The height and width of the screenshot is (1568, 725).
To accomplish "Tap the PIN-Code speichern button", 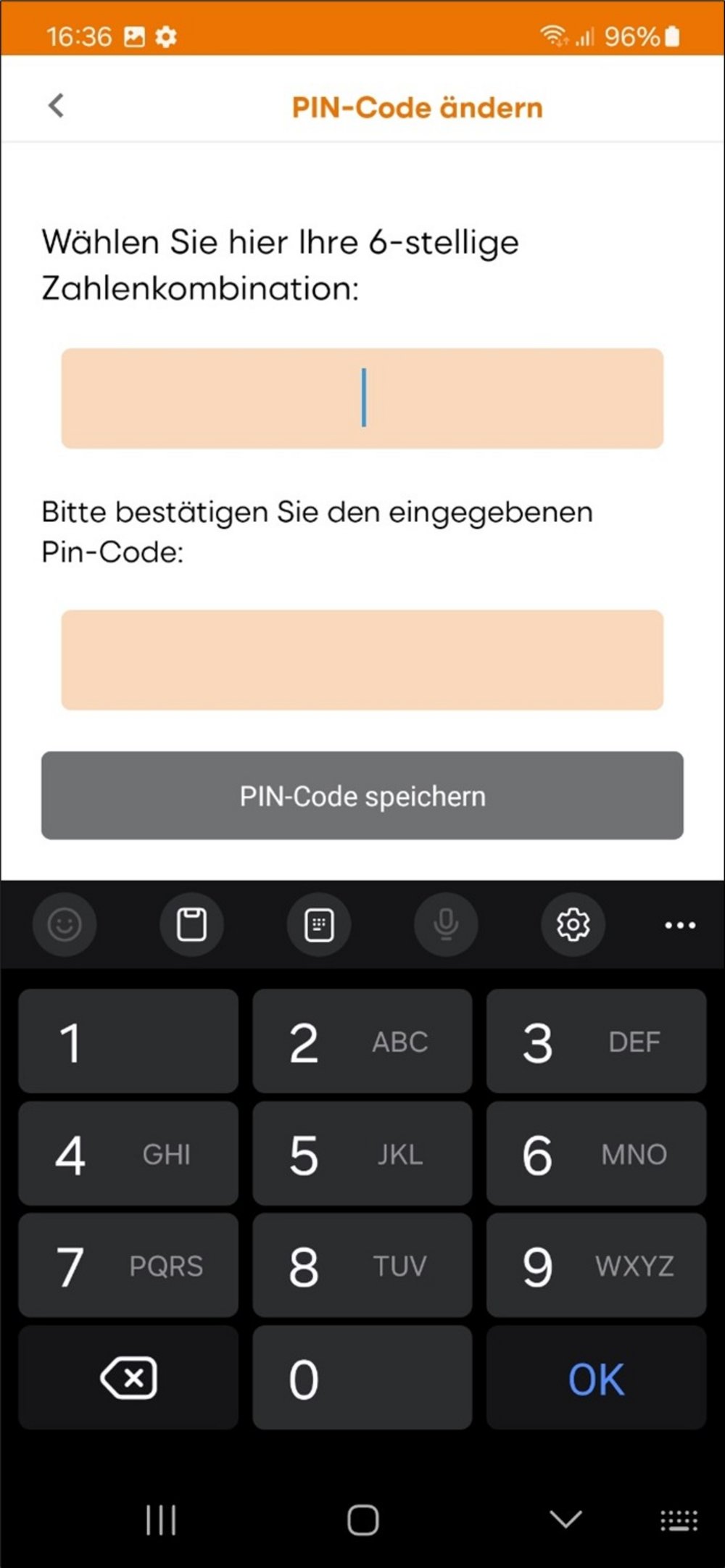I will (x=362, y=795).
